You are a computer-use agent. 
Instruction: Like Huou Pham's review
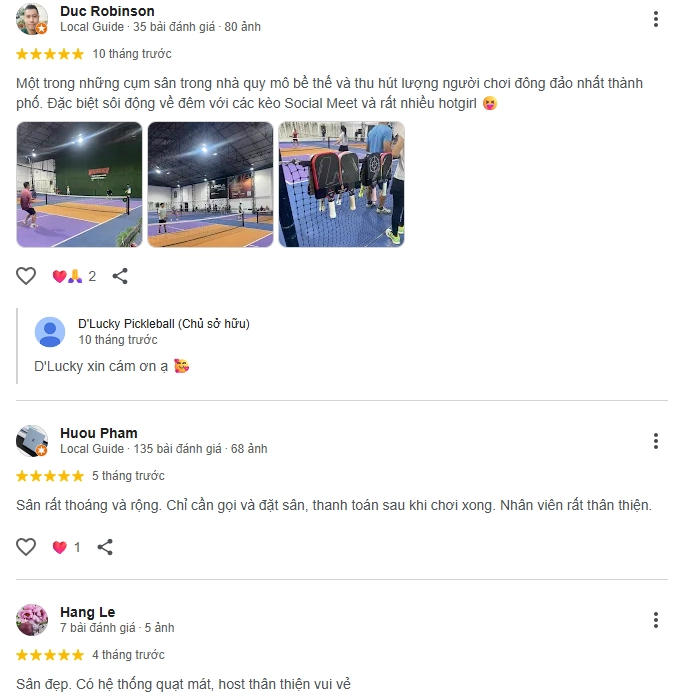point(27,547)
